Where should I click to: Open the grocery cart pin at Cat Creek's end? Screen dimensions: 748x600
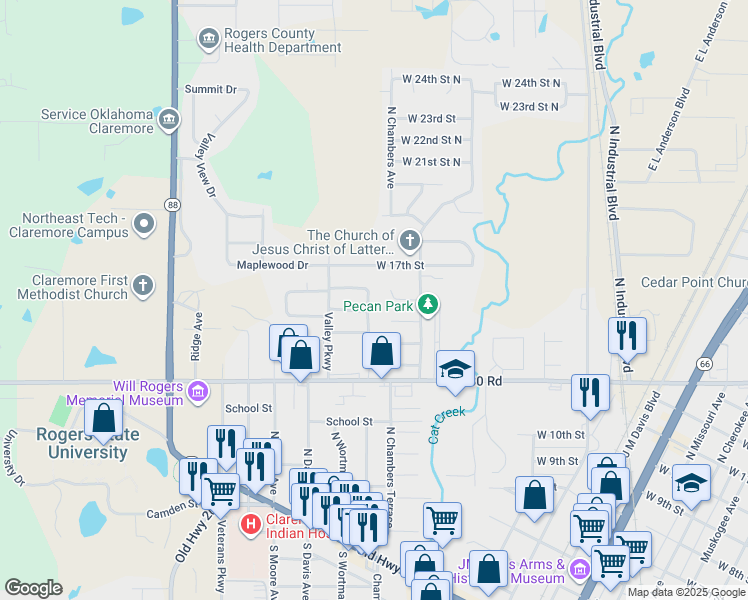point(442,523)
